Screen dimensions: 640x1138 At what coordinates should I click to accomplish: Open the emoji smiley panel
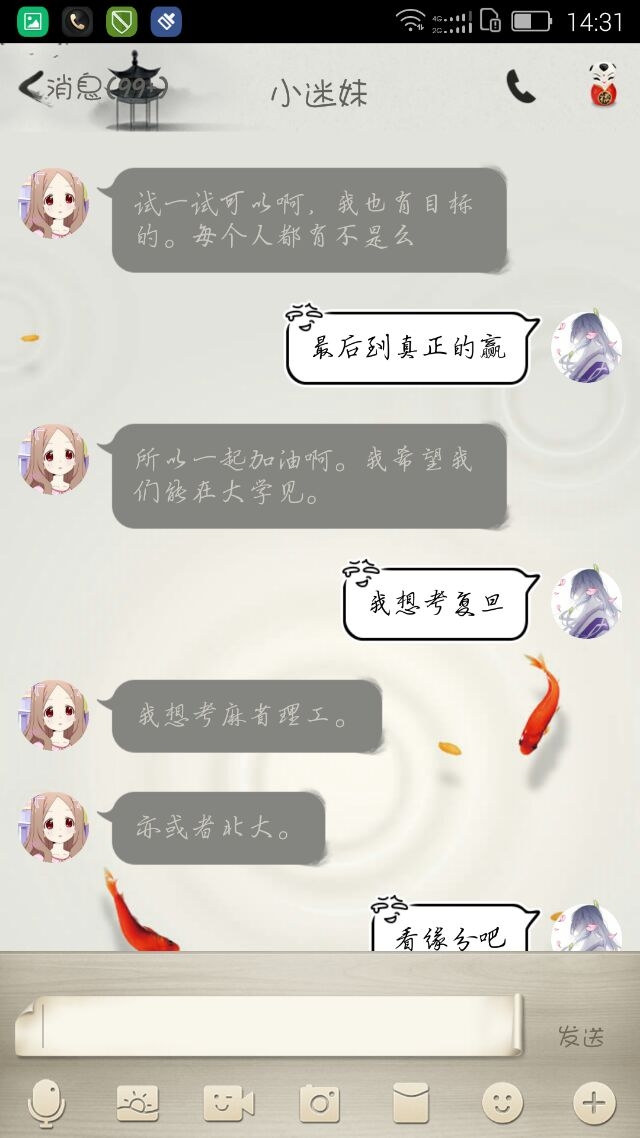click(502, 1103)
